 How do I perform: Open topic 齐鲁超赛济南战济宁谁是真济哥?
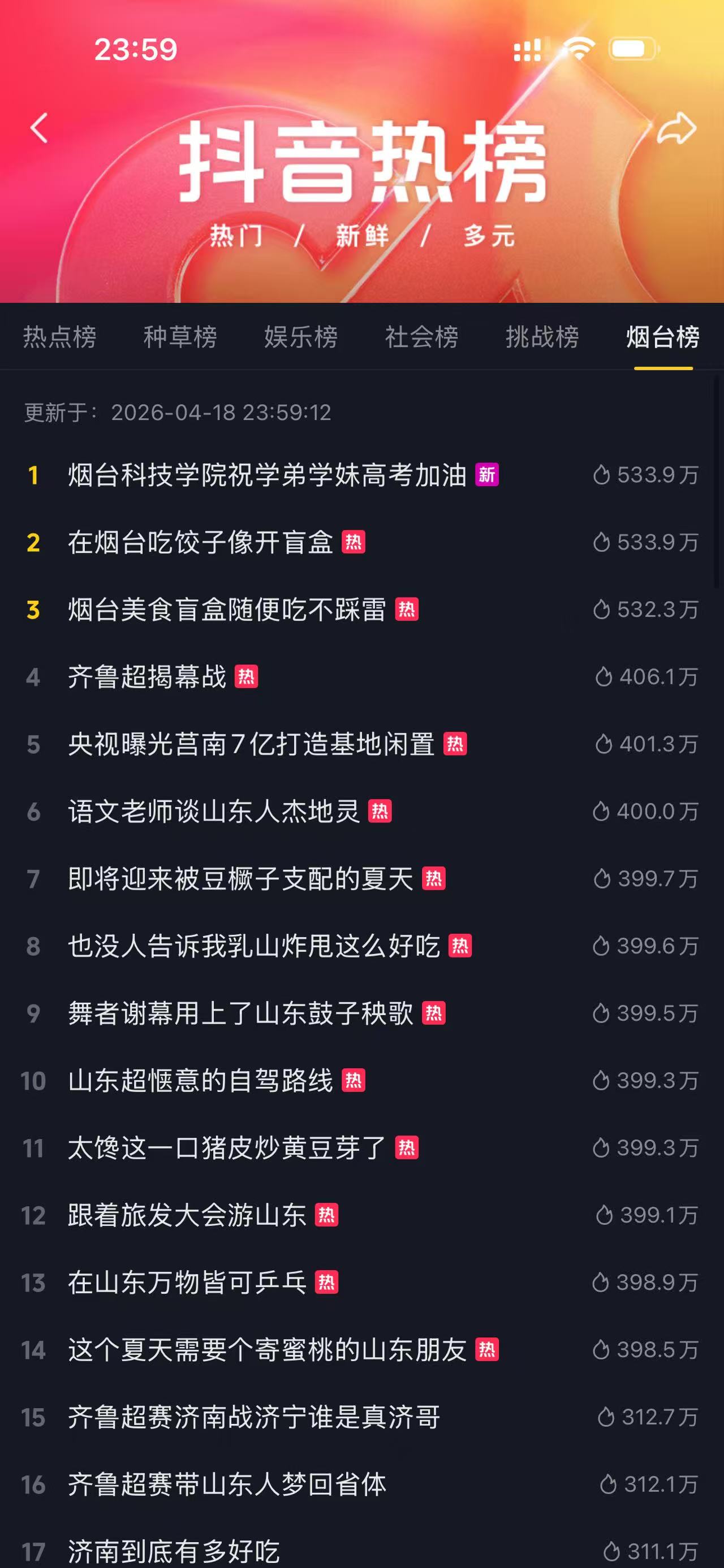point(253,1417)
